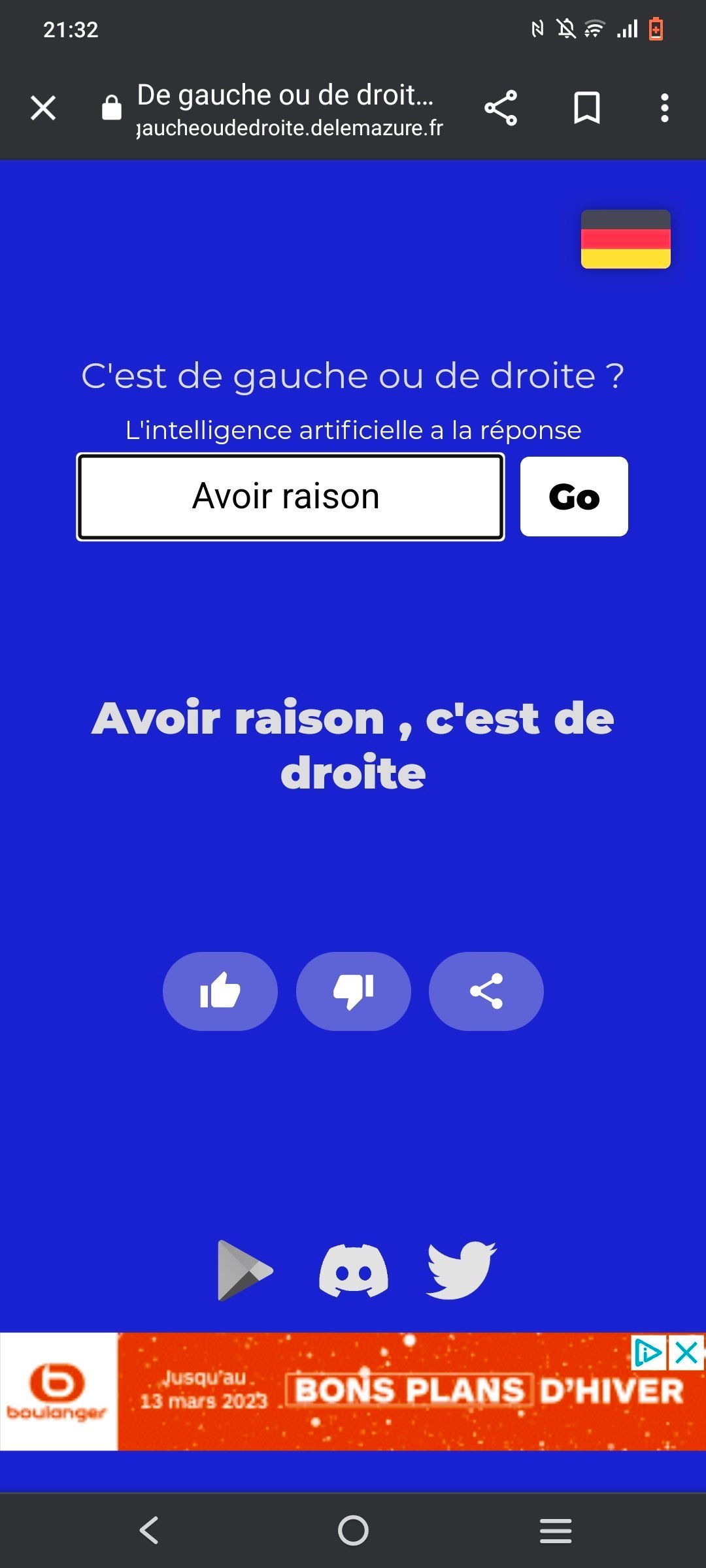Switch language with the German flag
The height and width of the screenshot is (1568, 706).
626,239
